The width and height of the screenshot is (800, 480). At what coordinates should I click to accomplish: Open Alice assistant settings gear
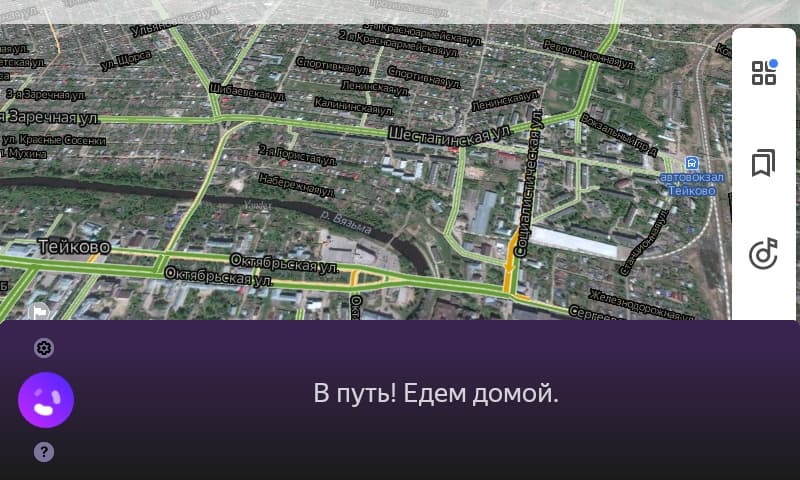[x=44, y=348]
